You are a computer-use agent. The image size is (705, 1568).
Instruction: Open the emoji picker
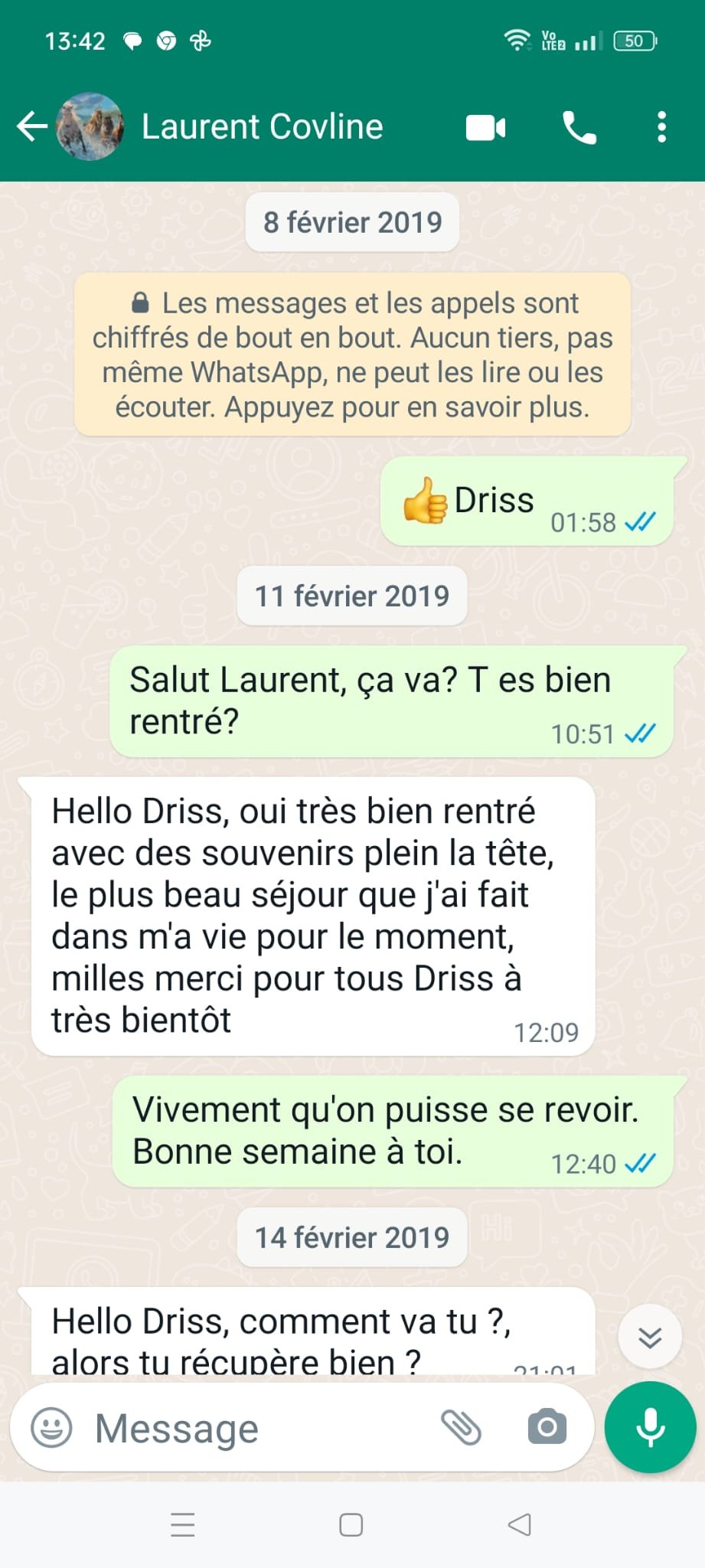point(51,1427)
